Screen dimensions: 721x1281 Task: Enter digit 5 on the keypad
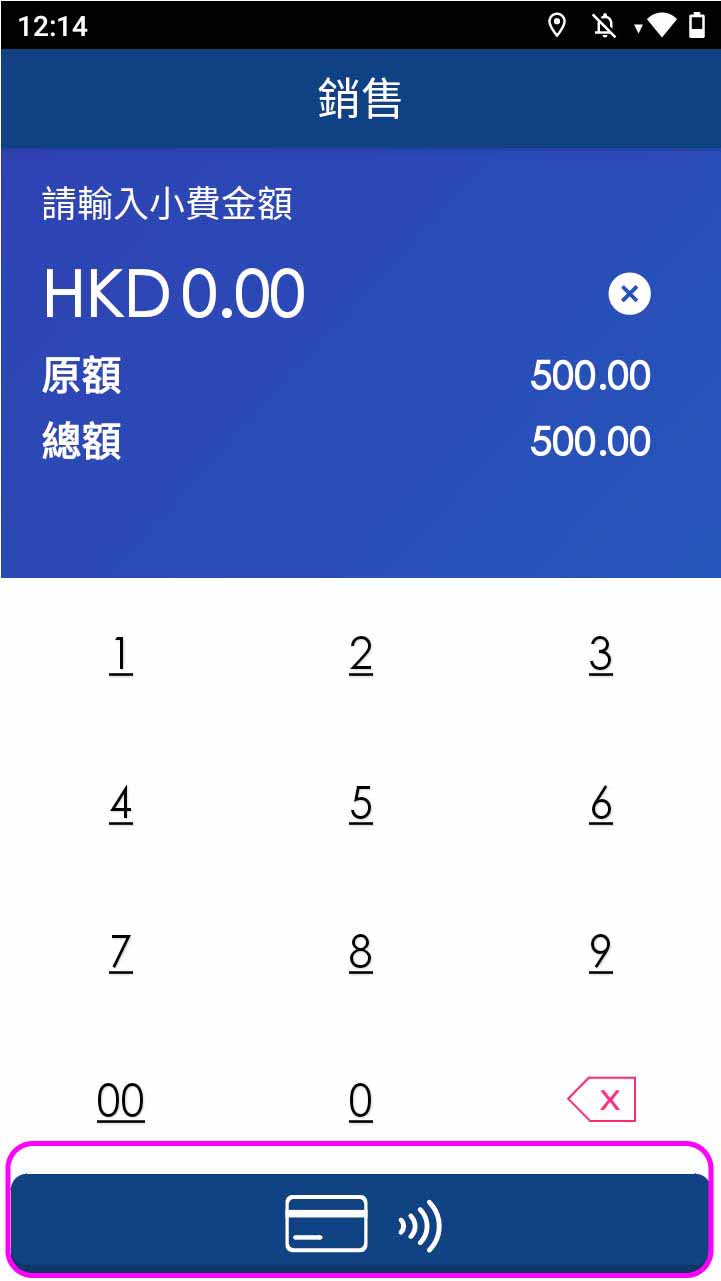tap(361, 804)
